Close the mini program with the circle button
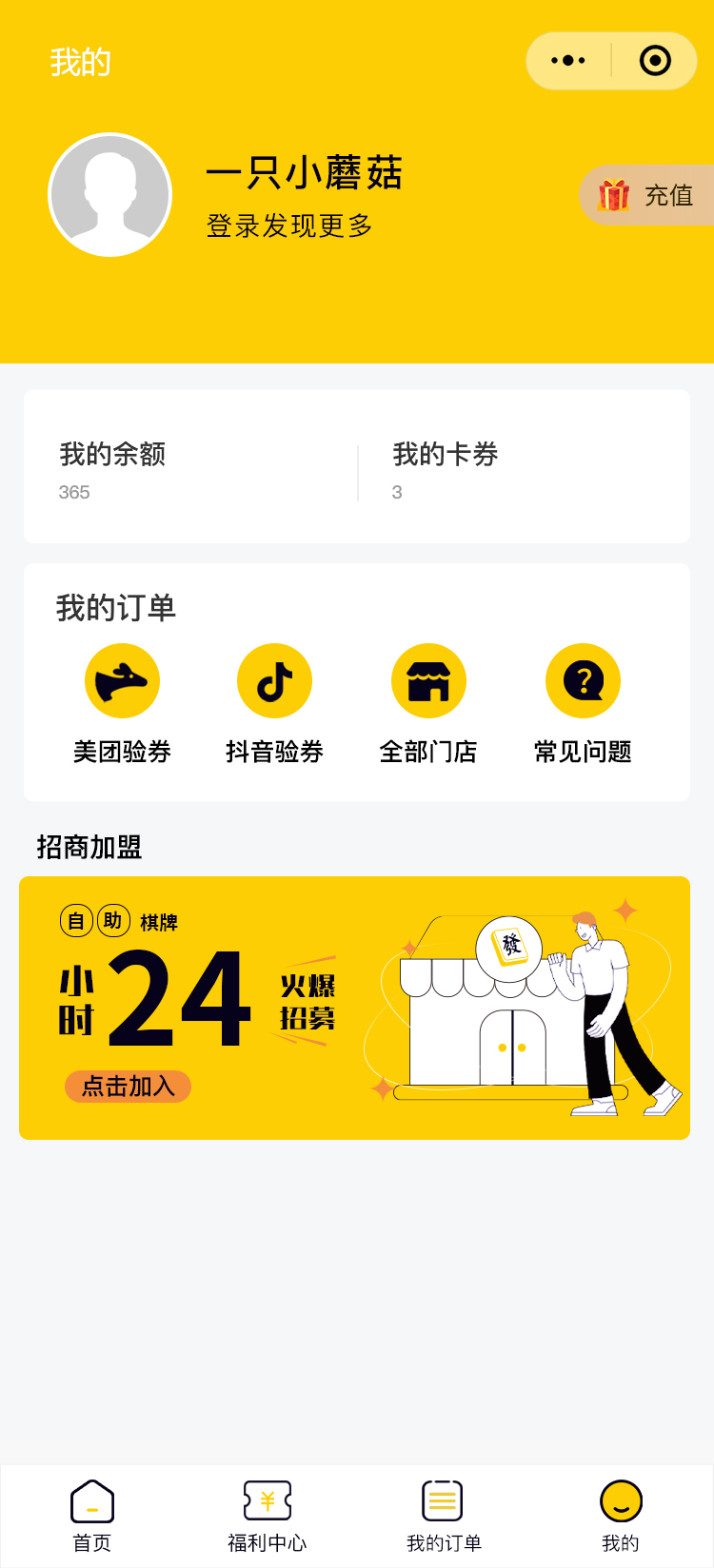714x1568 pixels. [x=655, y=61]
